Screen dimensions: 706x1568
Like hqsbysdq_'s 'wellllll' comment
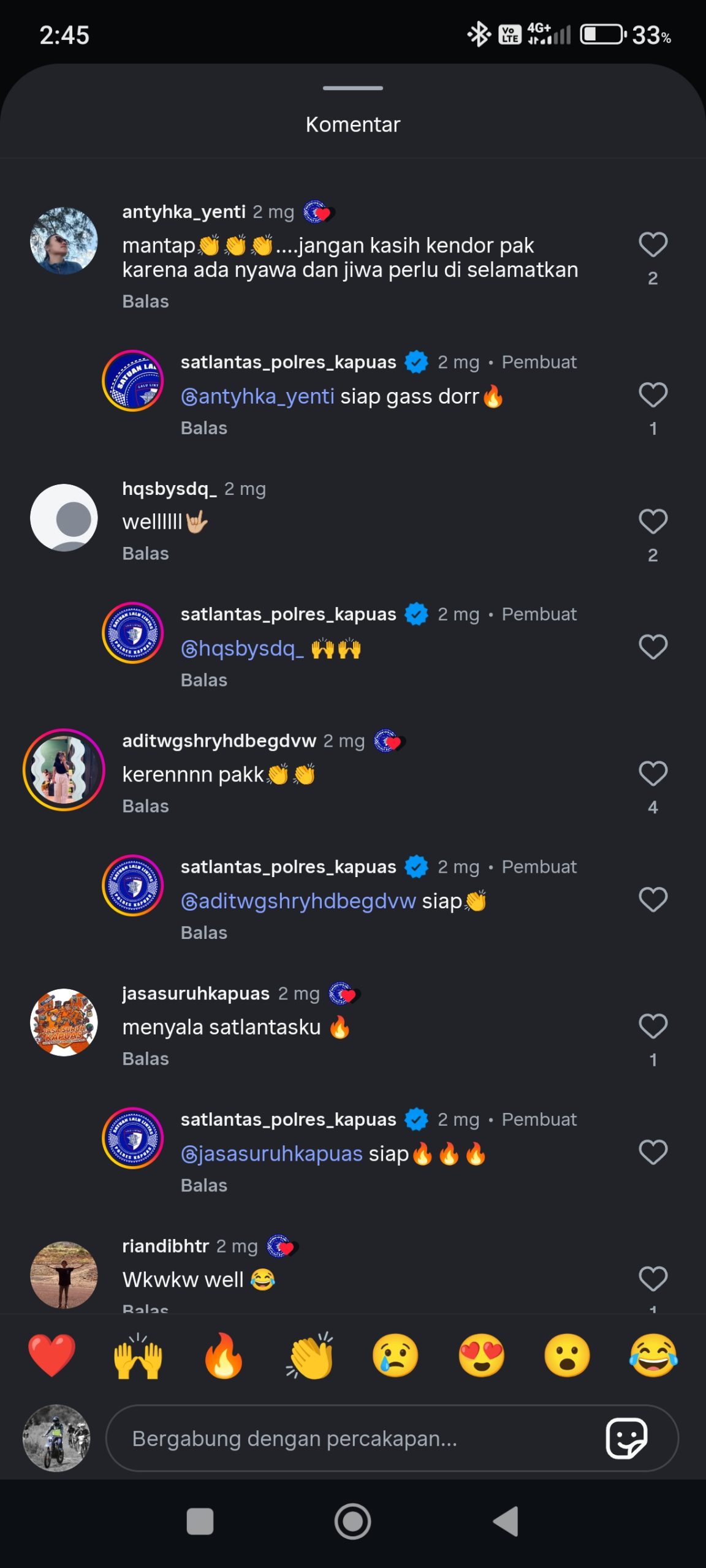[653, 521]
